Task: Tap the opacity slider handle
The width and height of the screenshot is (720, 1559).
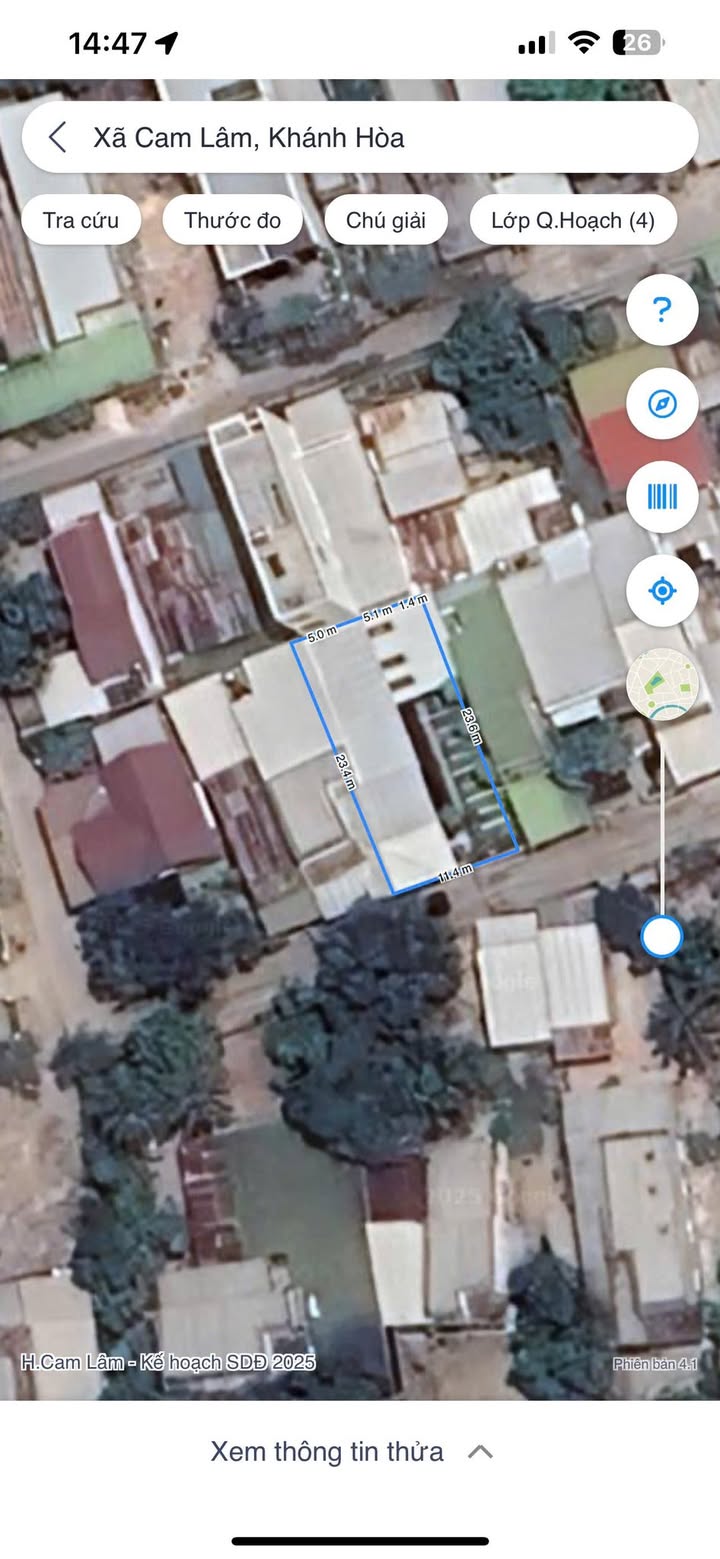Action: (x=661, y=937)
